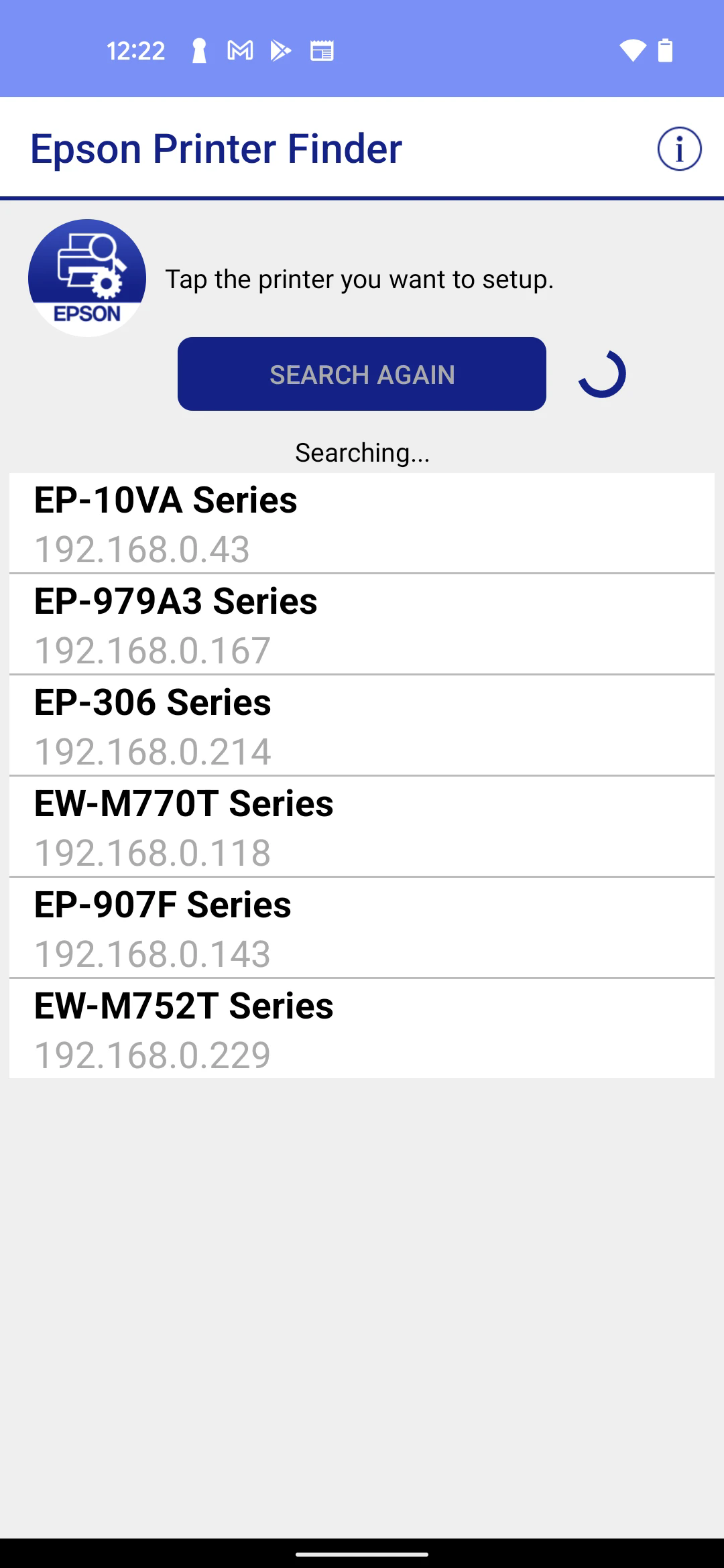Tap the Searching status text
Viewport: 724px width, 1568px height.
tap(362, 453)
